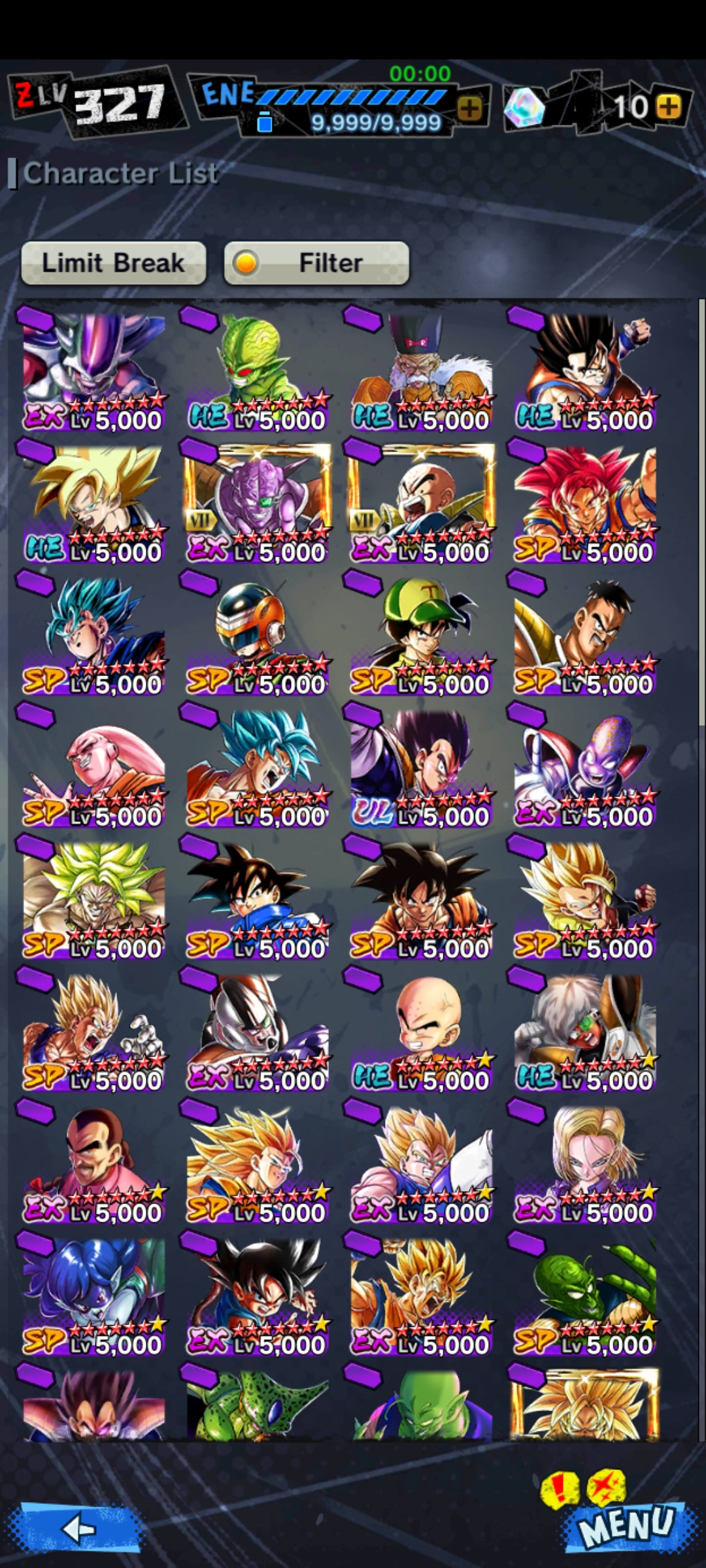The image size is (706, 1568).
Task: Buy more crystals with the plus icon
Action: click(668, 106)
